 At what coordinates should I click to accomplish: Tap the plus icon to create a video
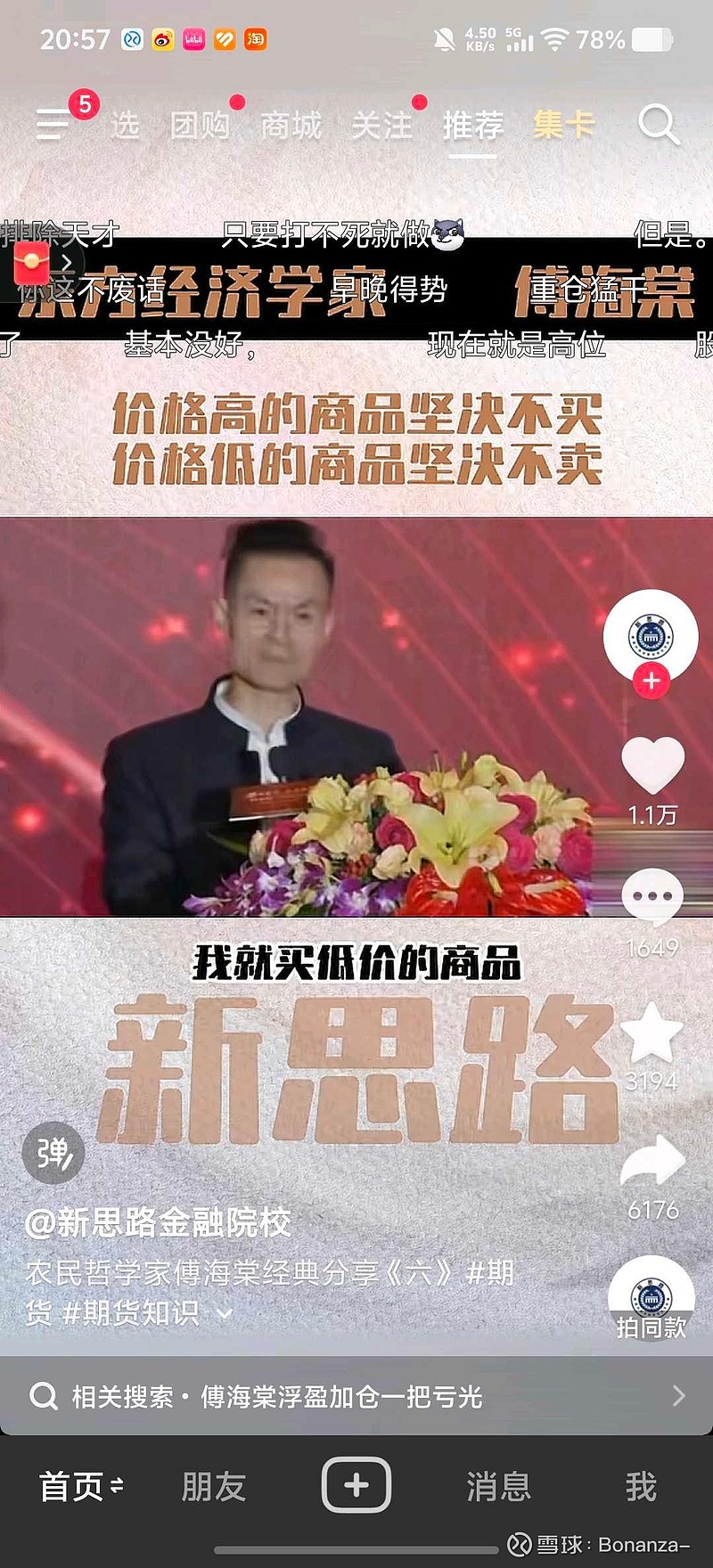[356, 1483]
